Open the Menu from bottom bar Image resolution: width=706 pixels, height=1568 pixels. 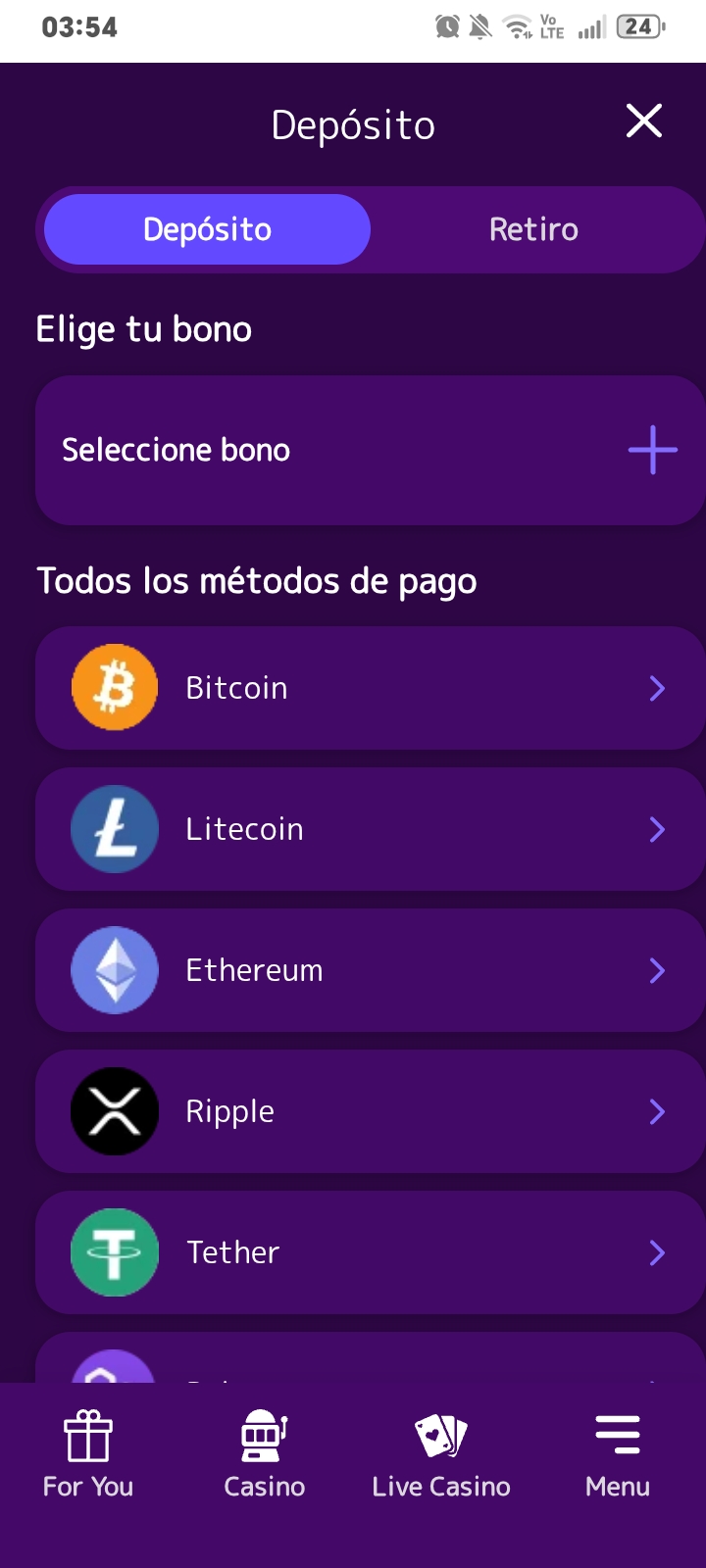click(x=618, y=1455)
